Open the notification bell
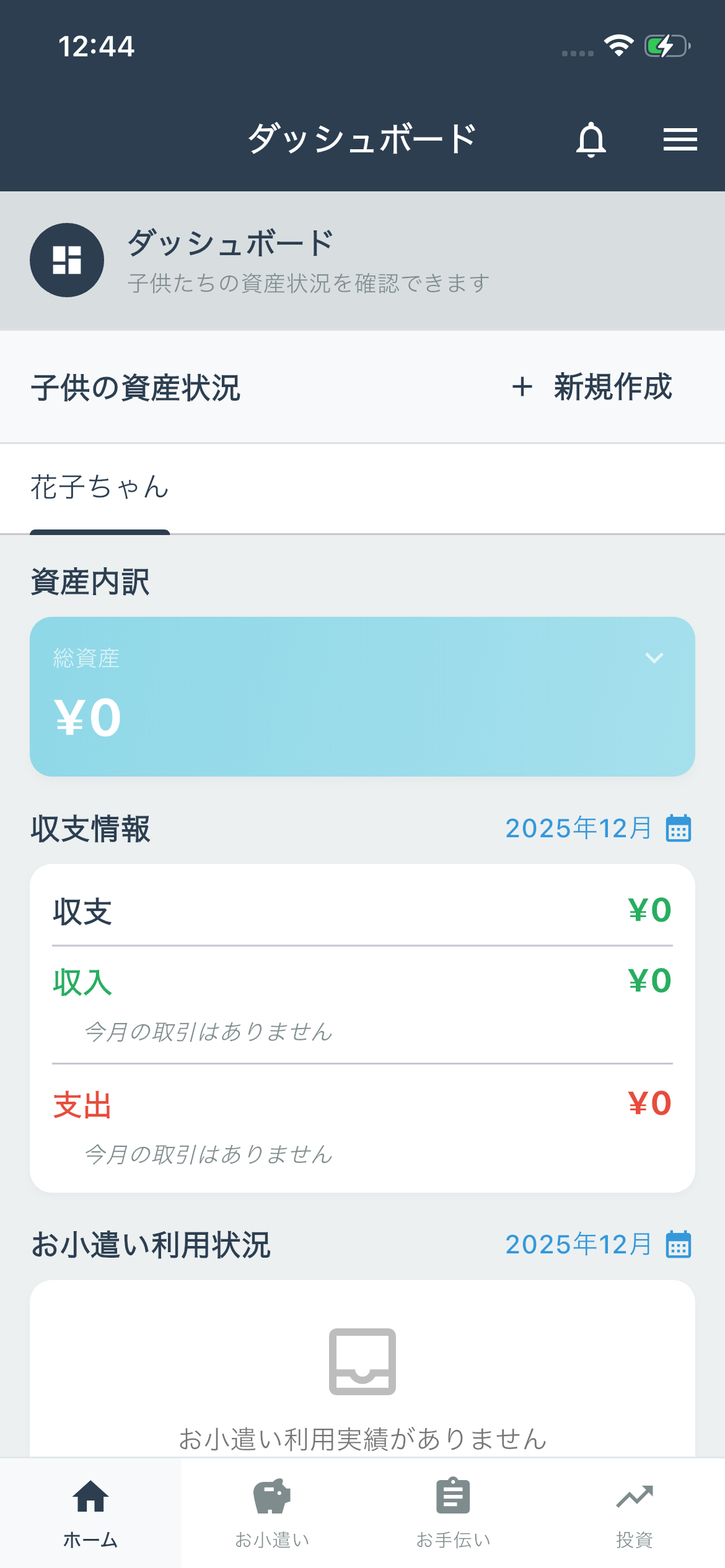725x1568 pixels. (x=591, y=139)
